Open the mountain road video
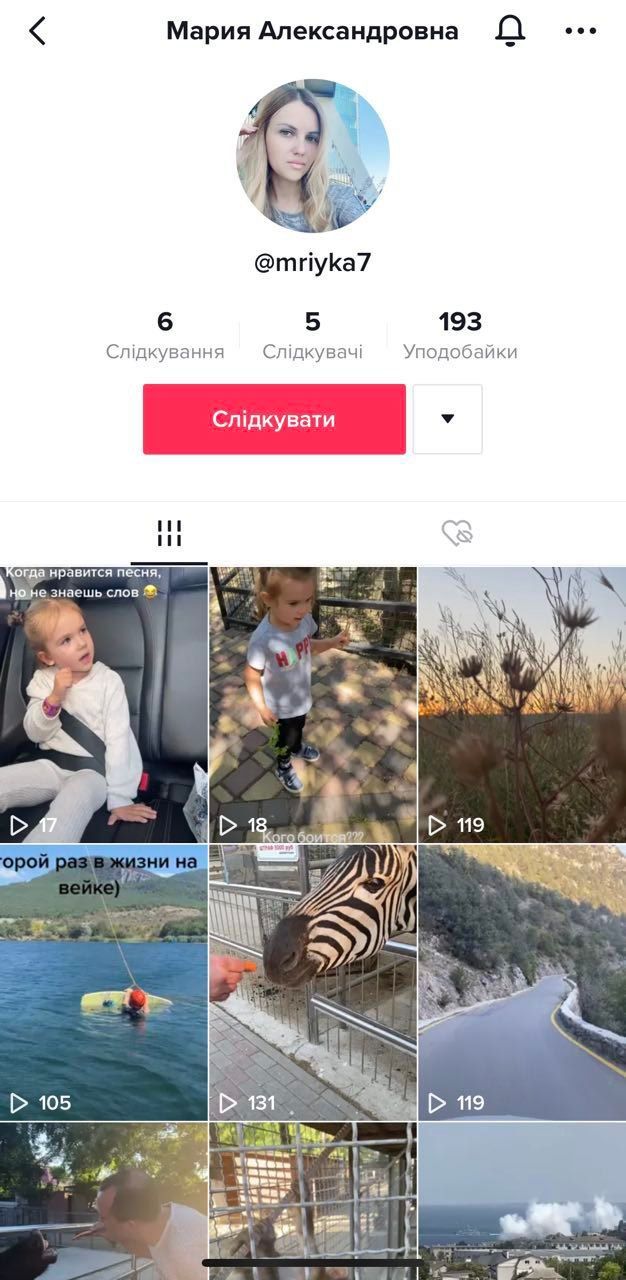The image size is (626, 1280). click(x=521, y=982)
